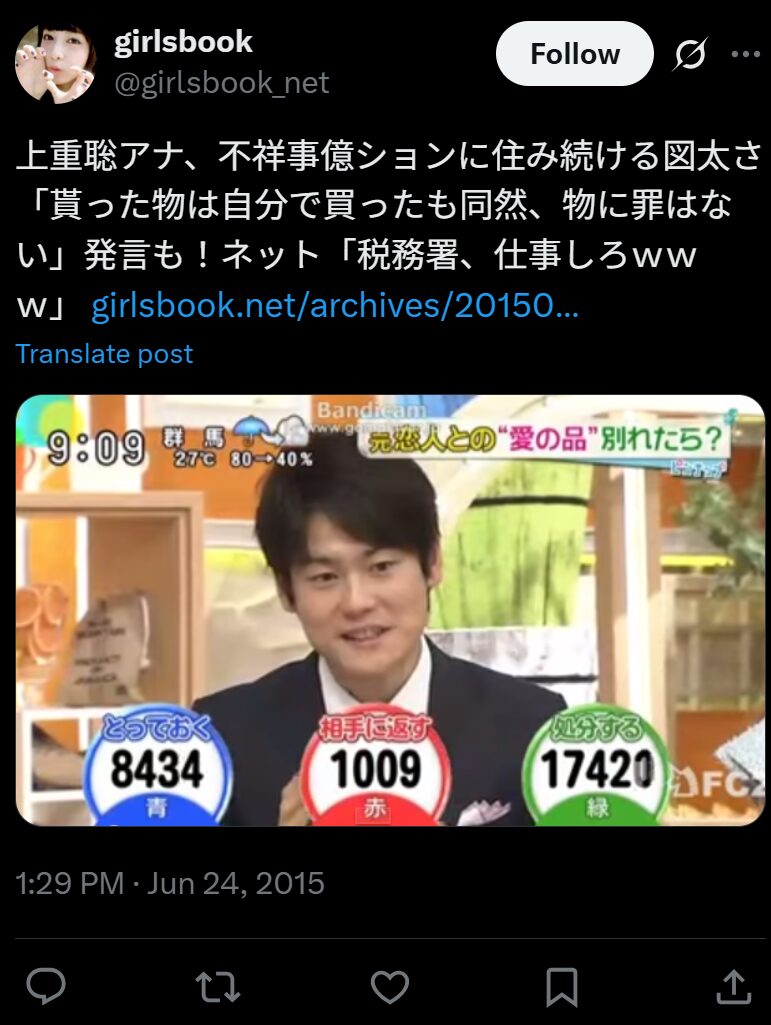The height and width of the screenshot is (1025, 771).
Task: Translate this post
Action: coord(104,354)
